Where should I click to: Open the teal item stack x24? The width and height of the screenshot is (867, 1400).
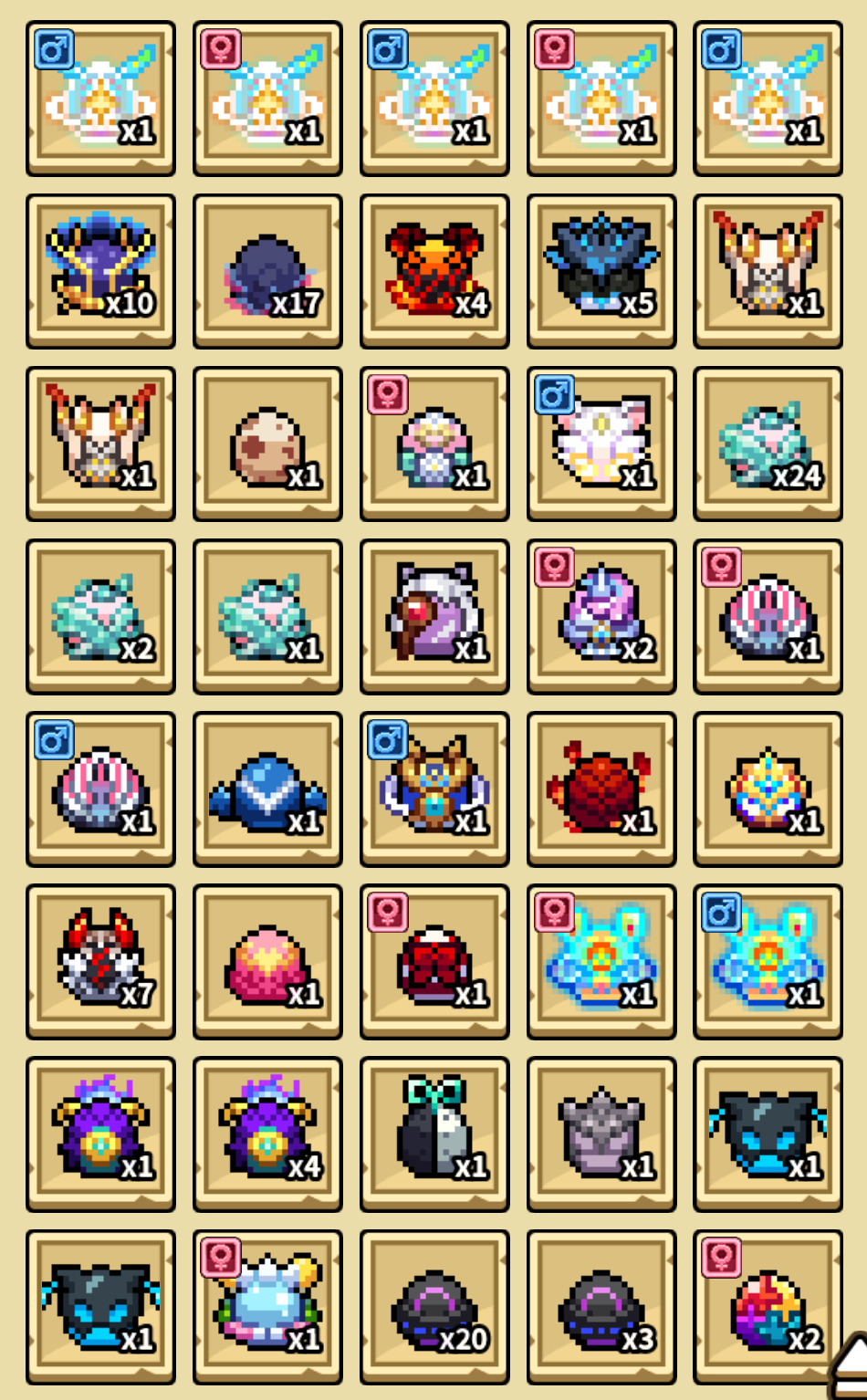tap(768, 444)
